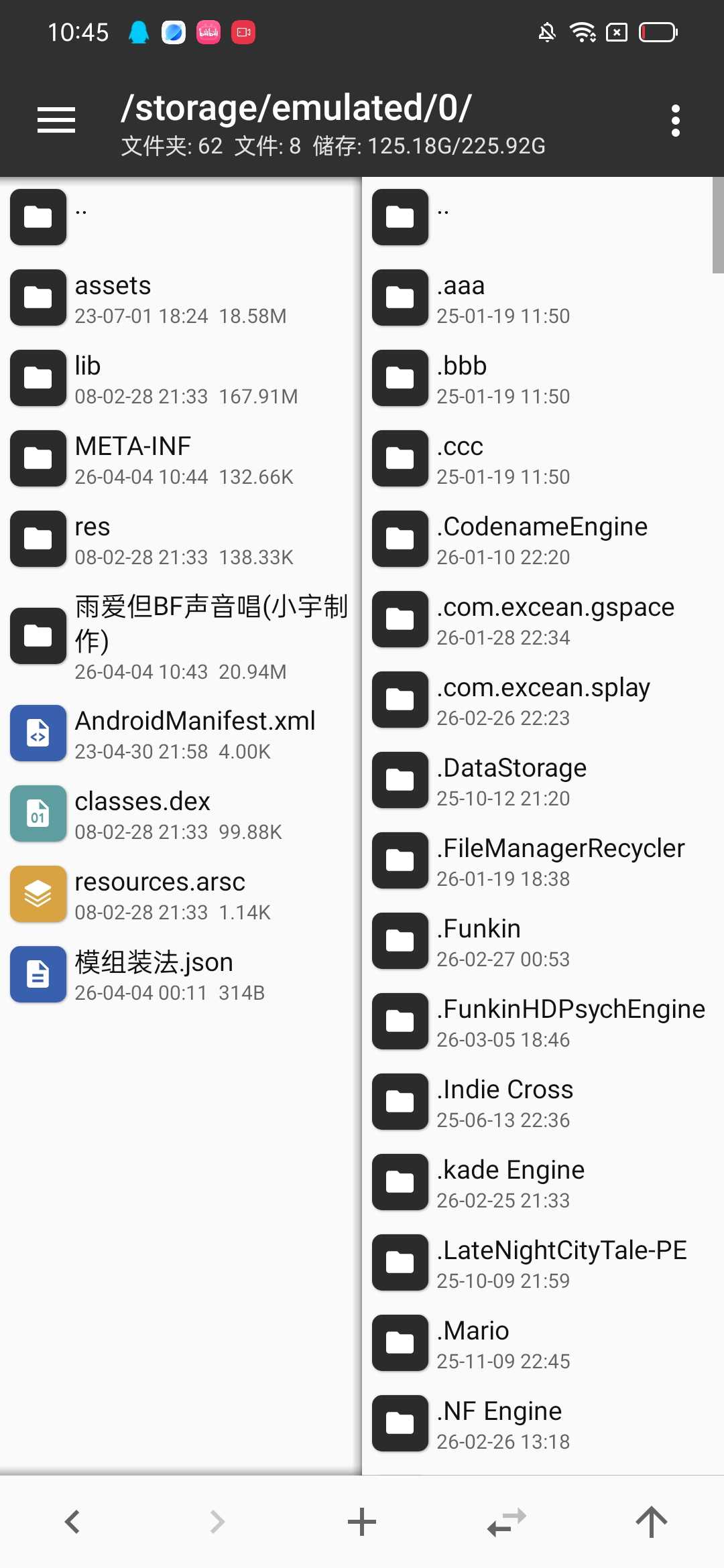Open the .CodenameEngine folder
Screen dimensions: 724x1568
point(542,539)
